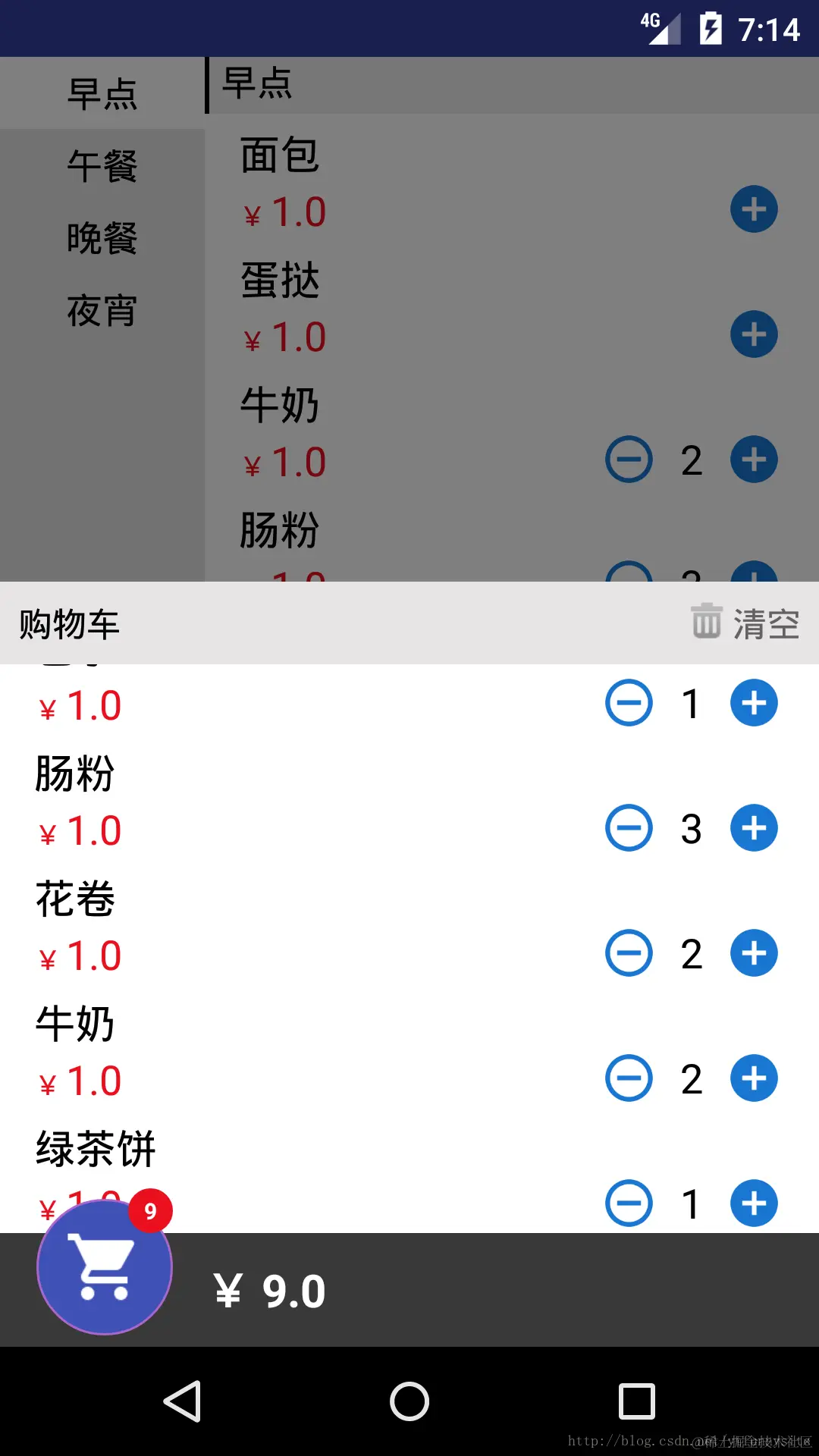The image size is (819, 1456).
Task: Tap the back navigation triangle
Action: pos(182,1402)
